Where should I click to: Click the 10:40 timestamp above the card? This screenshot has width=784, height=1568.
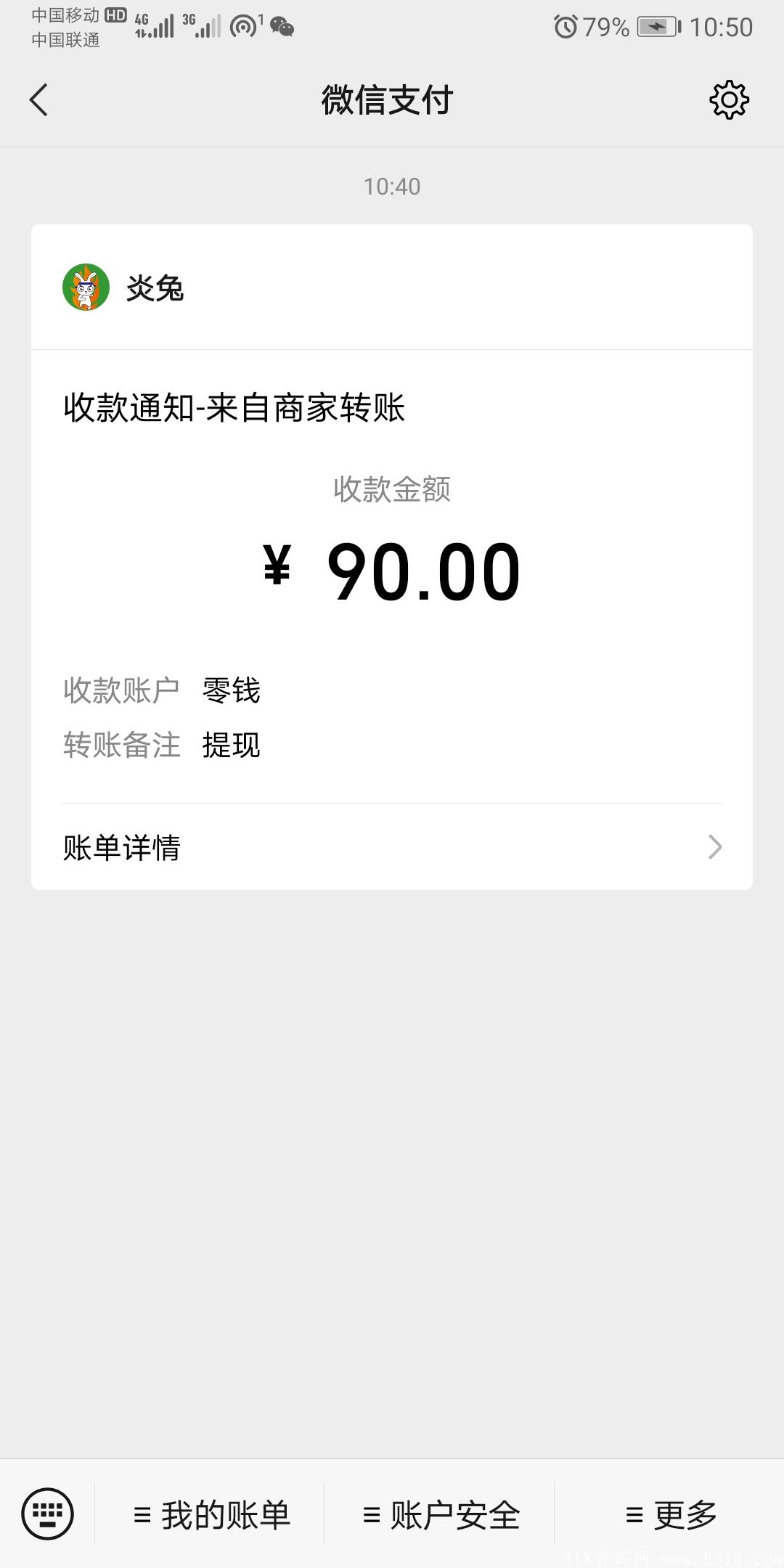click(392, 186)
